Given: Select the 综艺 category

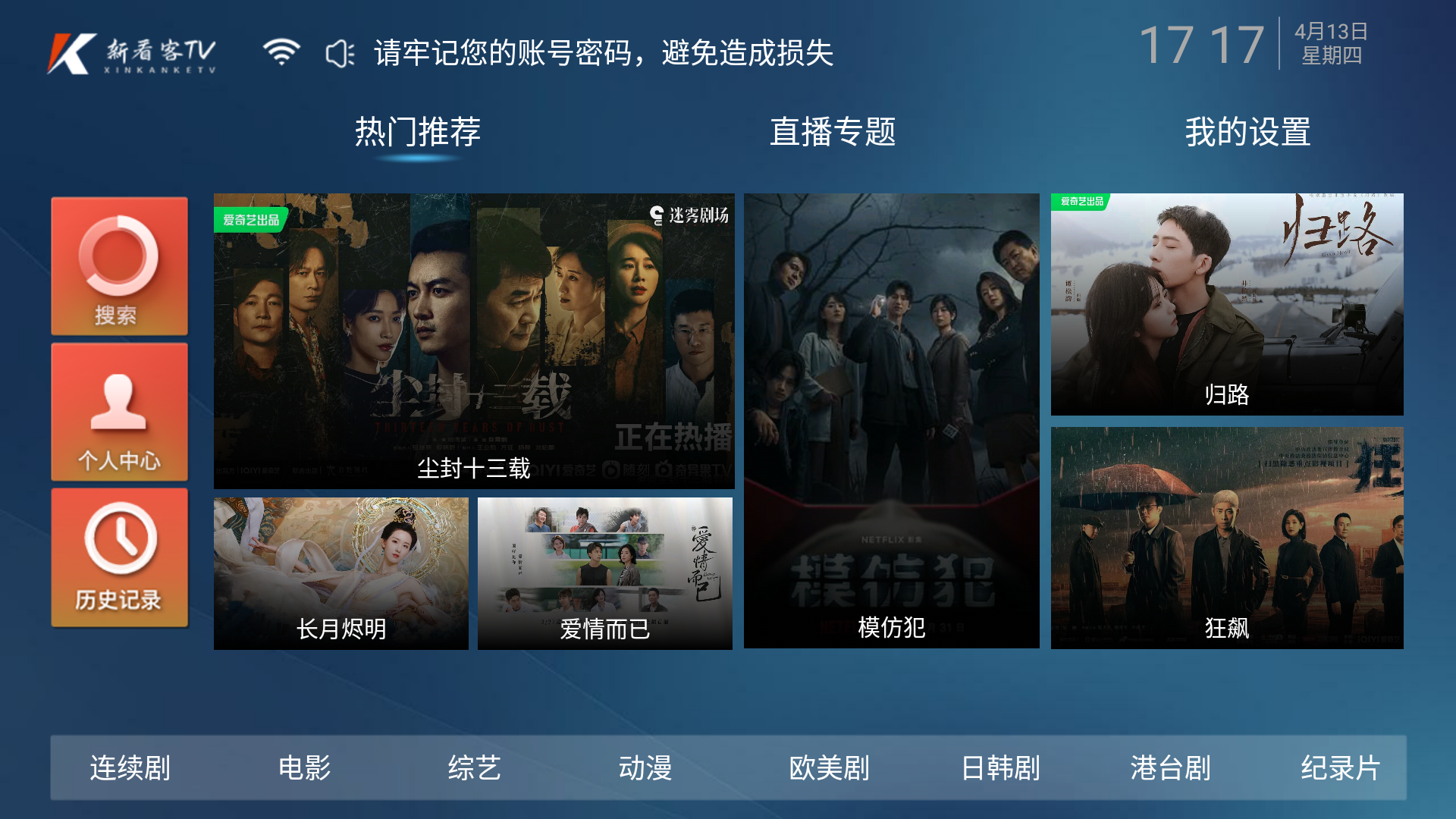Looking at the screenshot, I should click(475, 767).
